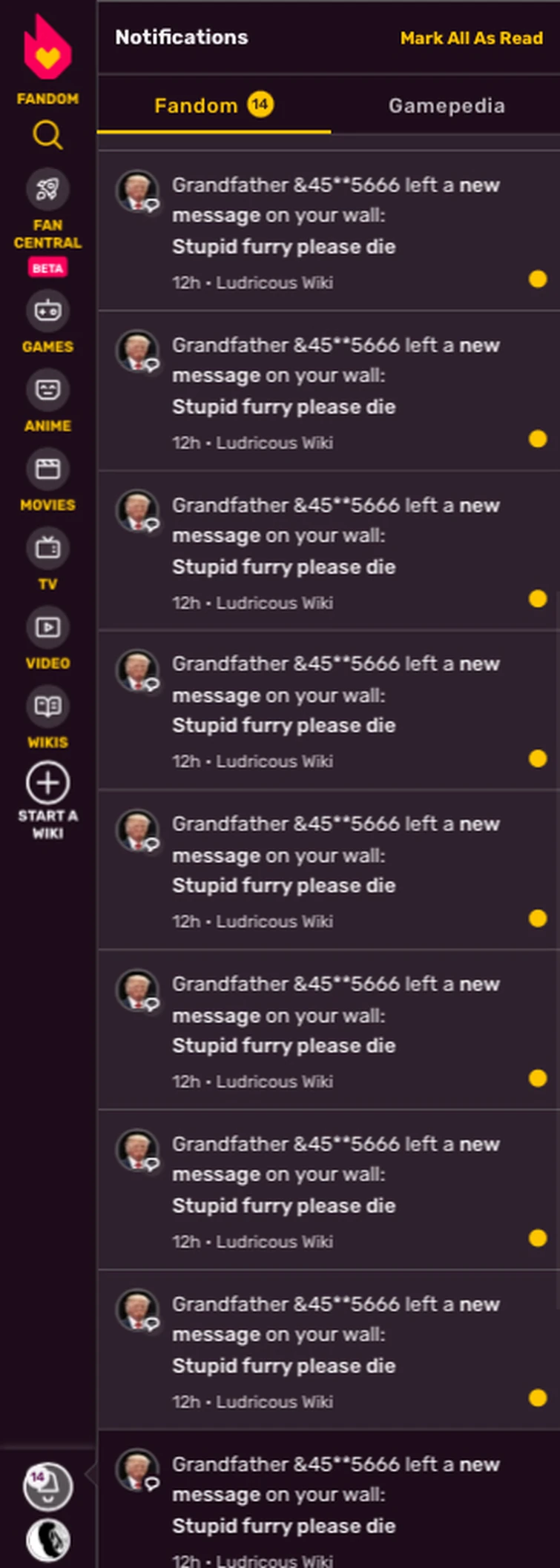Select the Fandom notifications tab
This screenshot has height=1568, width=560.
coord(213,106)
